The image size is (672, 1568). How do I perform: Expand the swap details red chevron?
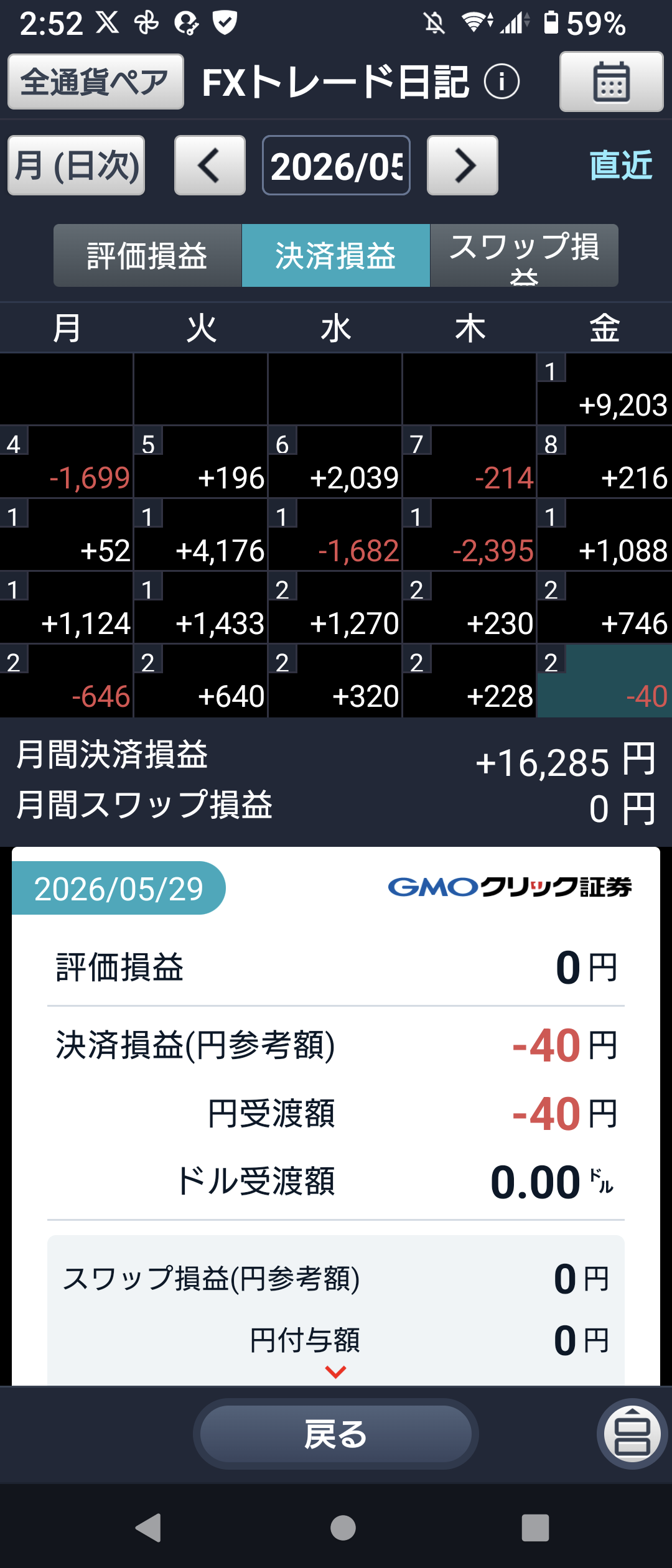click(x=336, y=1372)
